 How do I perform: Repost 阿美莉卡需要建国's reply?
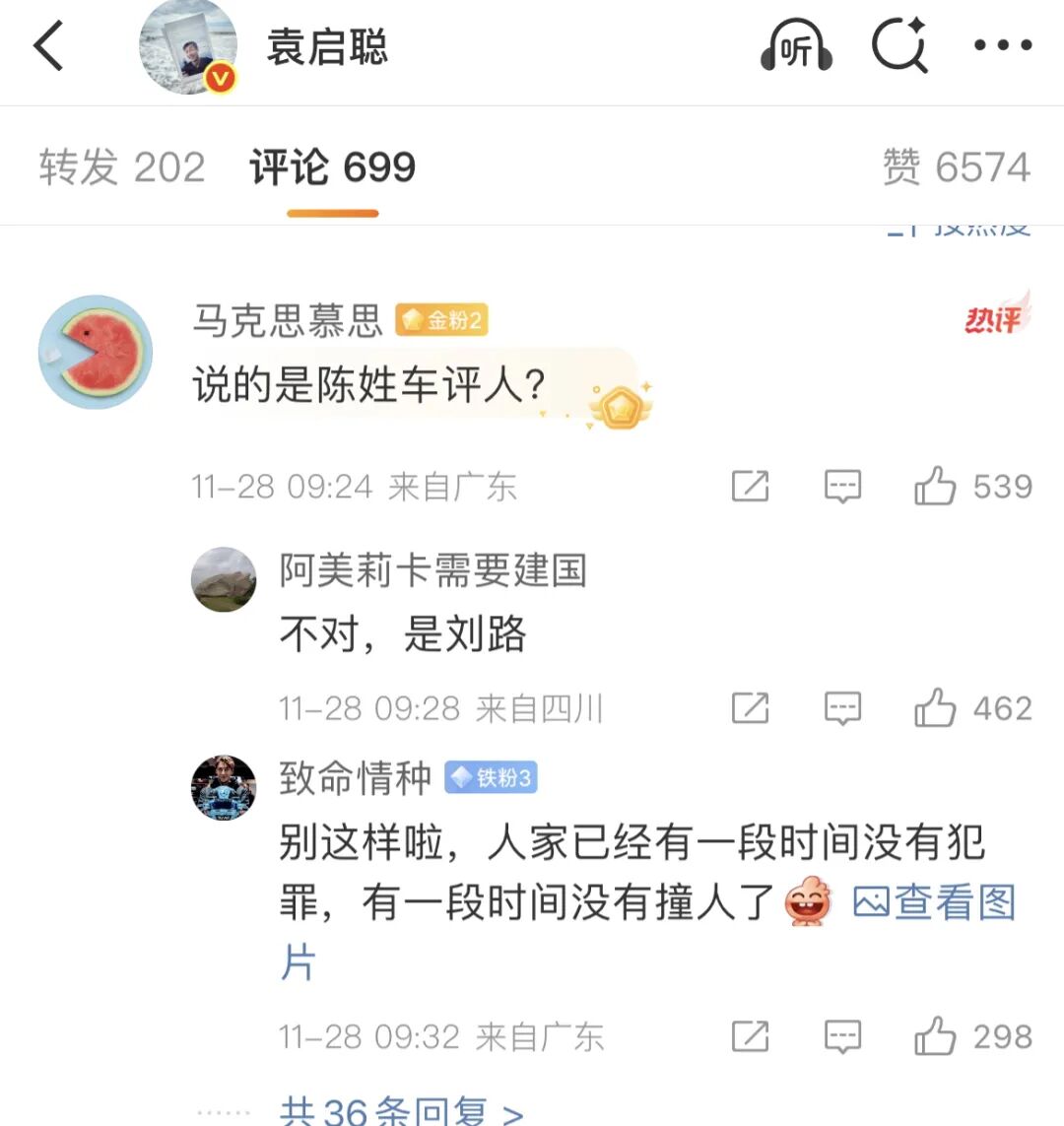750,707
